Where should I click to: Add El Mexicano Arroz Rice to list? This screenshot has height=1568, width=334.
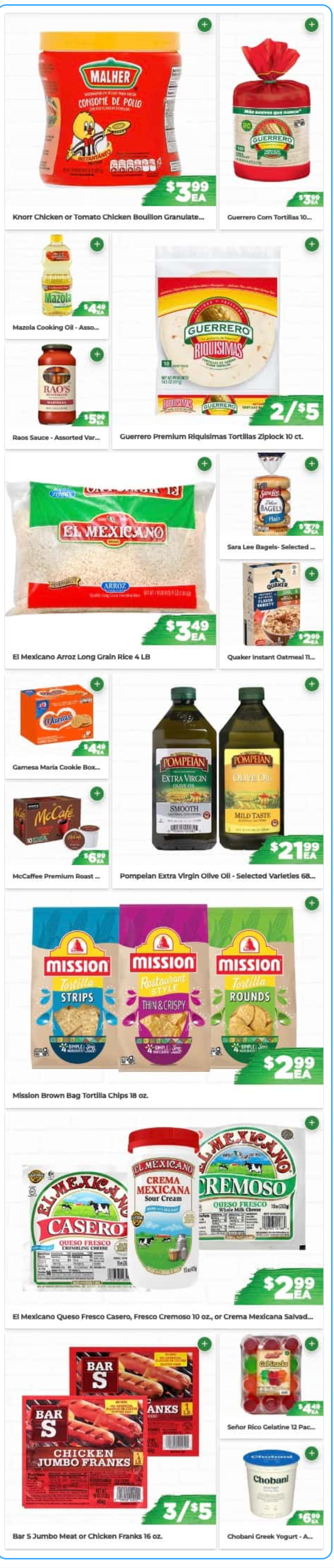204,464
